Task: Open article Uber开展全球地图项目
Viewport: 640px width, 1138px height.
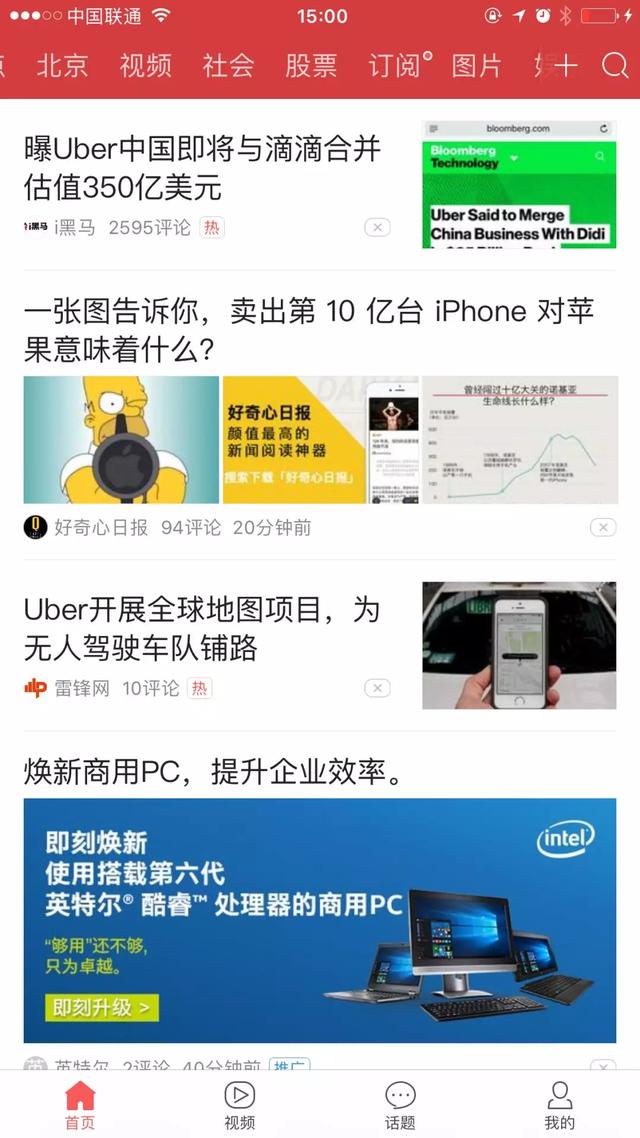Action: point(202,629)
